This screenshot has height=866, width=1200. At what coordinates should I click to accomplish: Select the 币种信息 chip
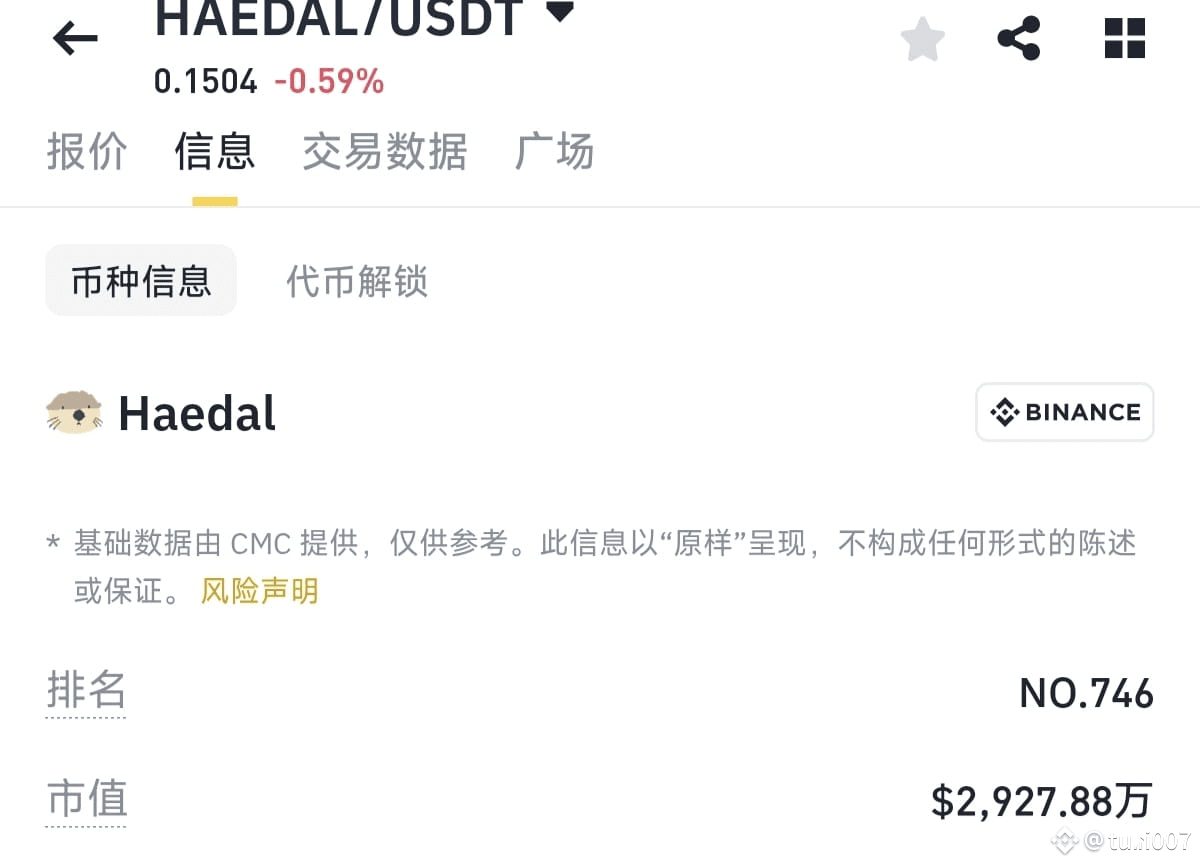coord(141,281)
